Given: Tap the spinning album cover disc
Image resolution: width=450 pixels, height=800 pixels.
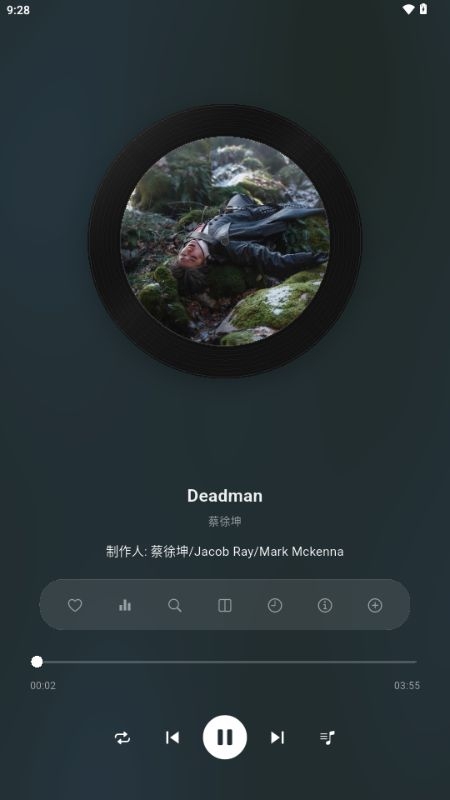Looking at the screenshot, I should (x=225, y=241).
